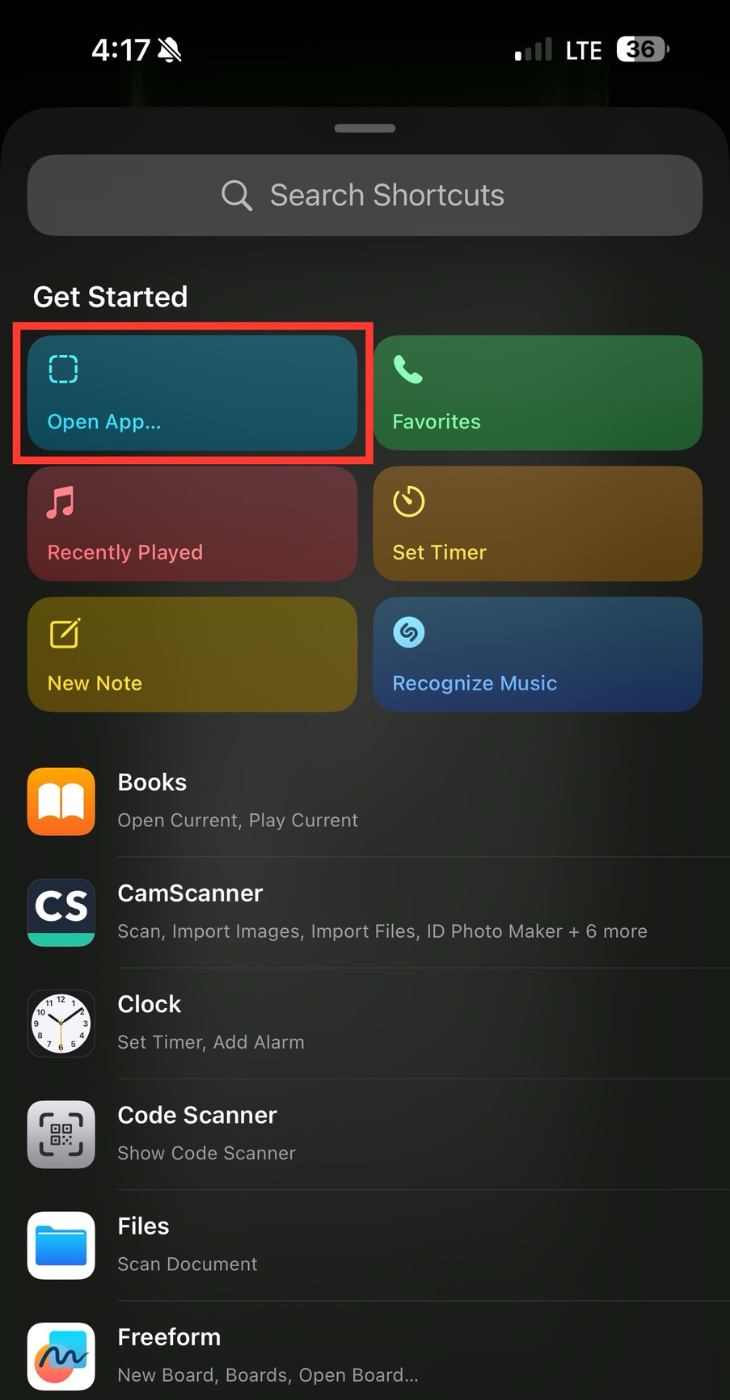Open the Clock app icon
730x1400 pixels.
pos(61,1023)
